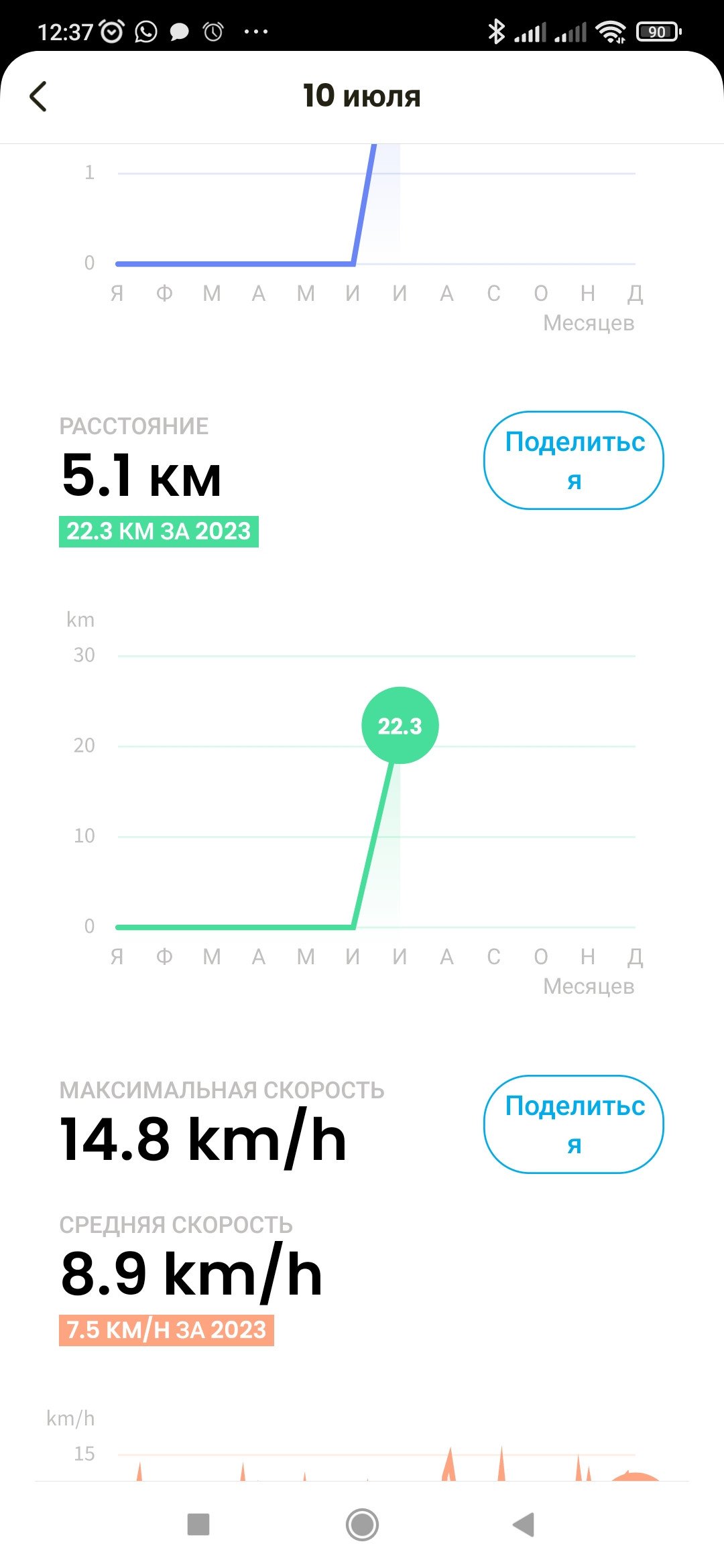Go to the system home screen
This screenshot has height=1568, width=724.
(362, 1524)
